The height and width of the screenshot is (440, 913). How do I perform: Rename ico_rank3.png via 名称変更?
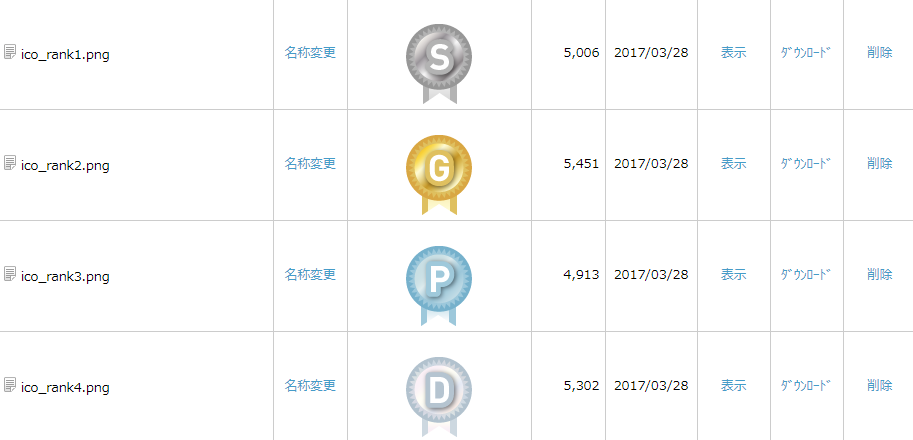click(x=310, y=275)
